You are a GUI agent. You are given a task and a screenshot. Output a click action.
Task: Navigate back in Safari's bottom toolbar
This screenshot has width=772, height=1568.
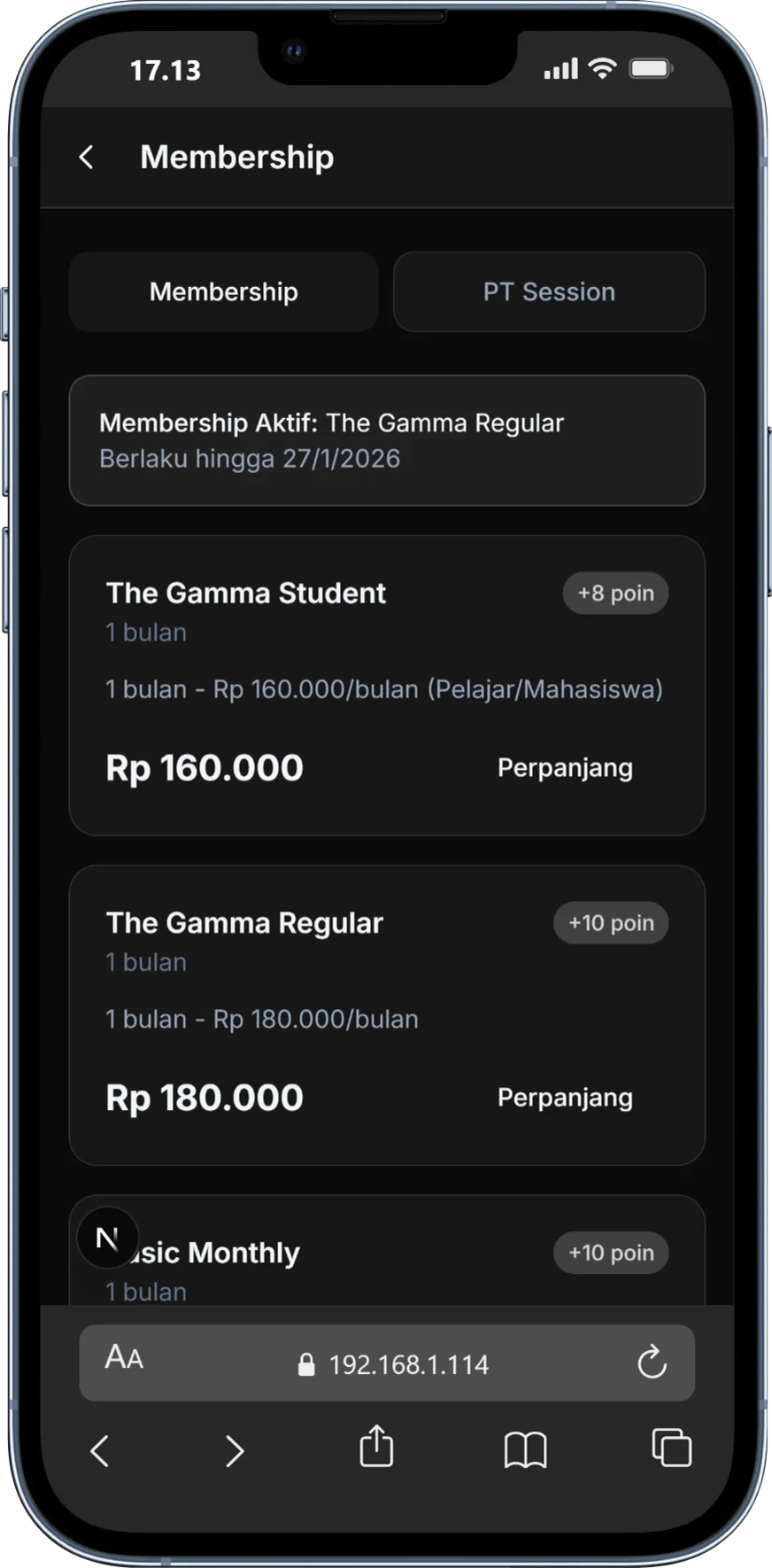(100, 1451)
